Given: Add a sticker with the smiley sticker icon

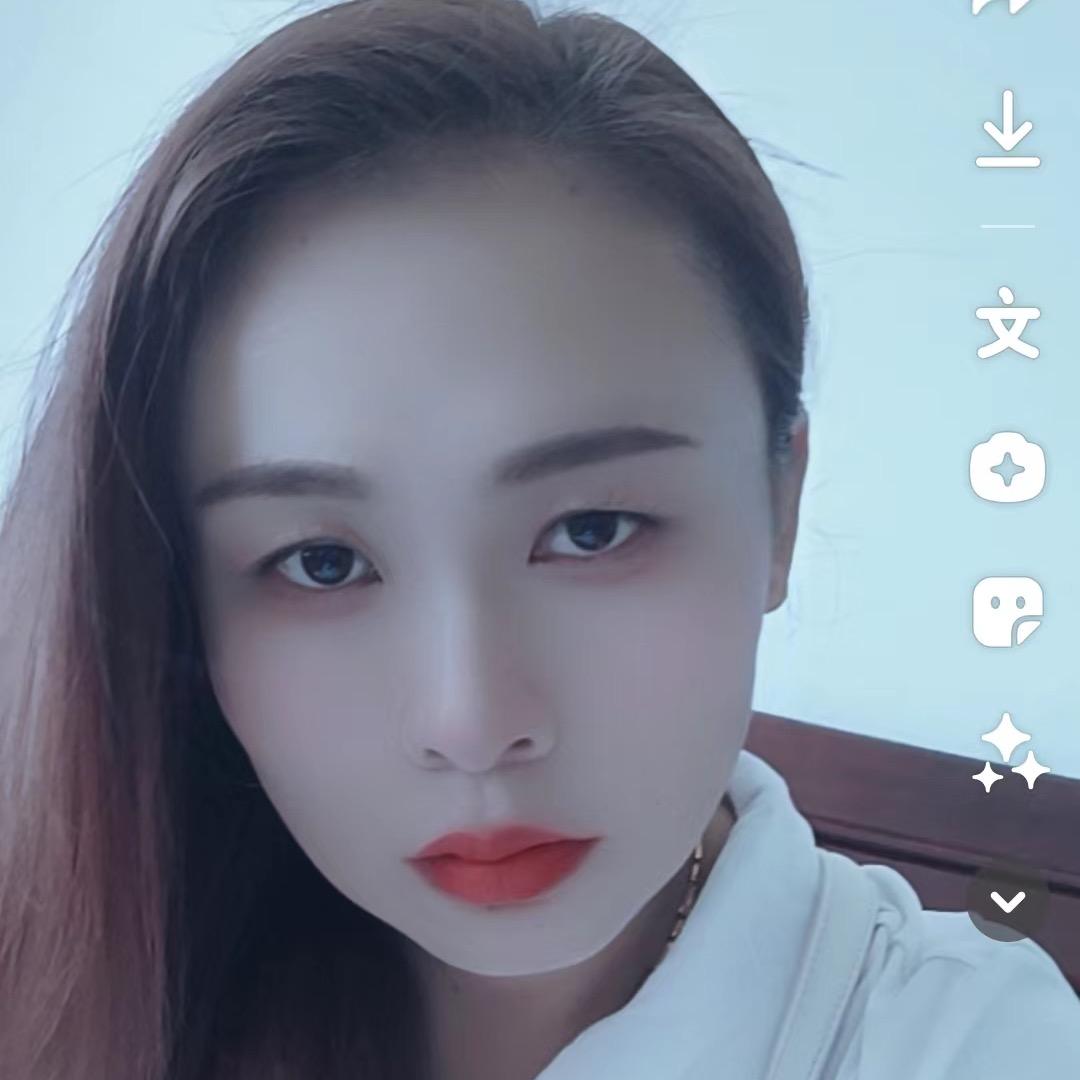Looking at the screenshot, I should point(1007,611).
